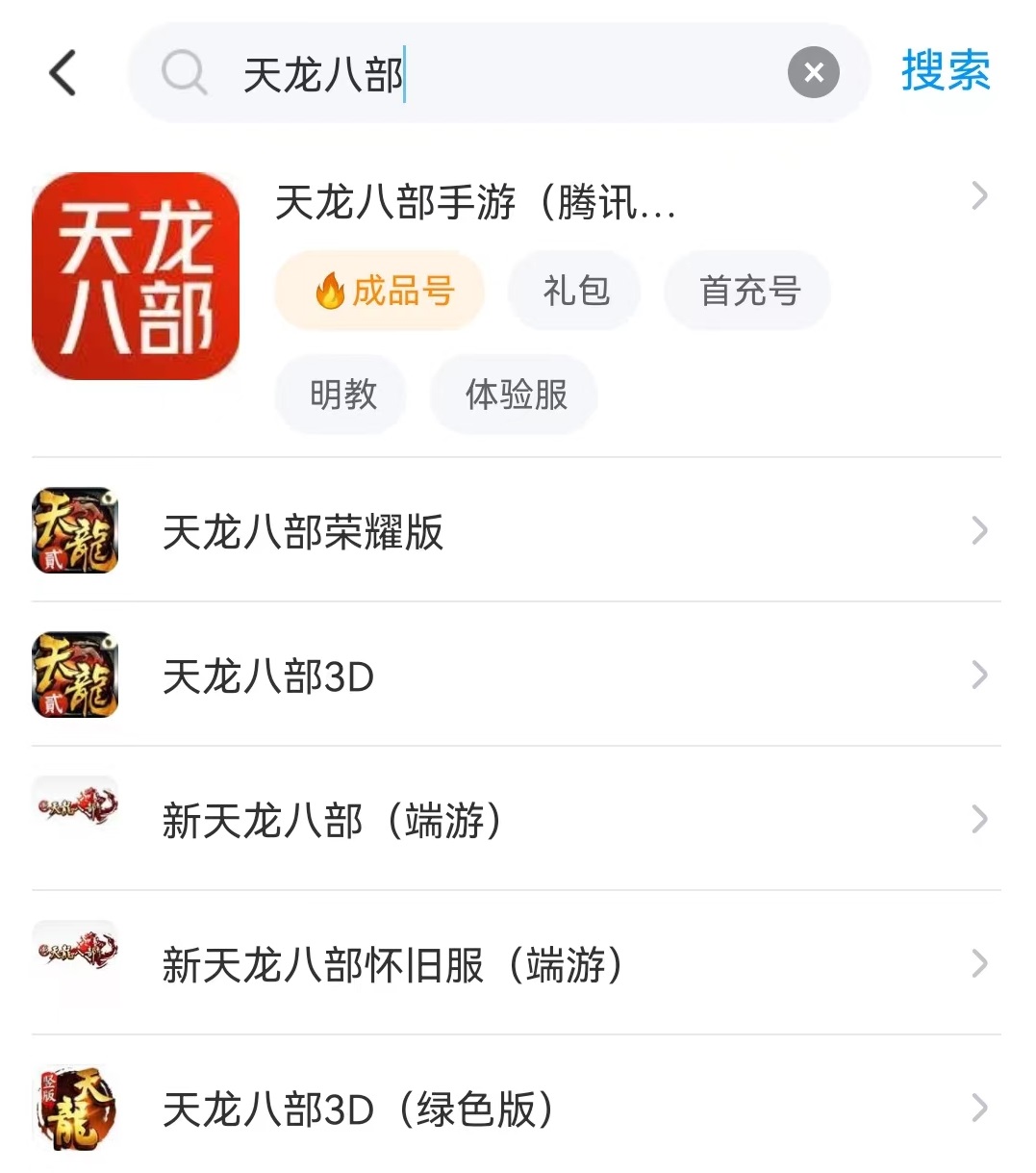Image resolution: width=1036 pixels, height=1173 pixels.
Task: Select the 成品号 chip
Action: (380, 291)
